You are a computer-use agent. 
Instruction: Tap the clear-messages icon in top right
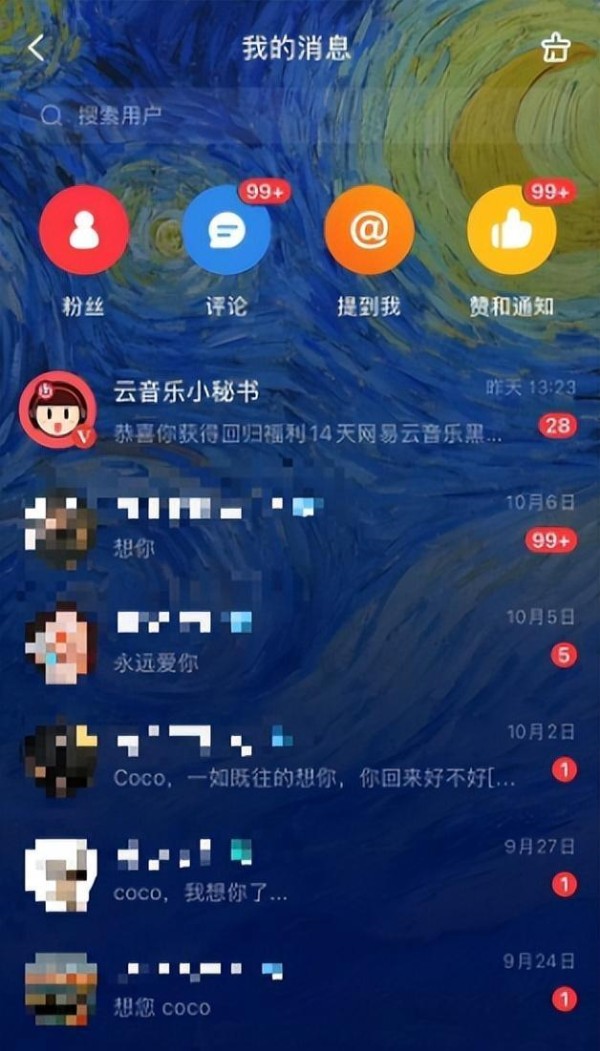554,49
